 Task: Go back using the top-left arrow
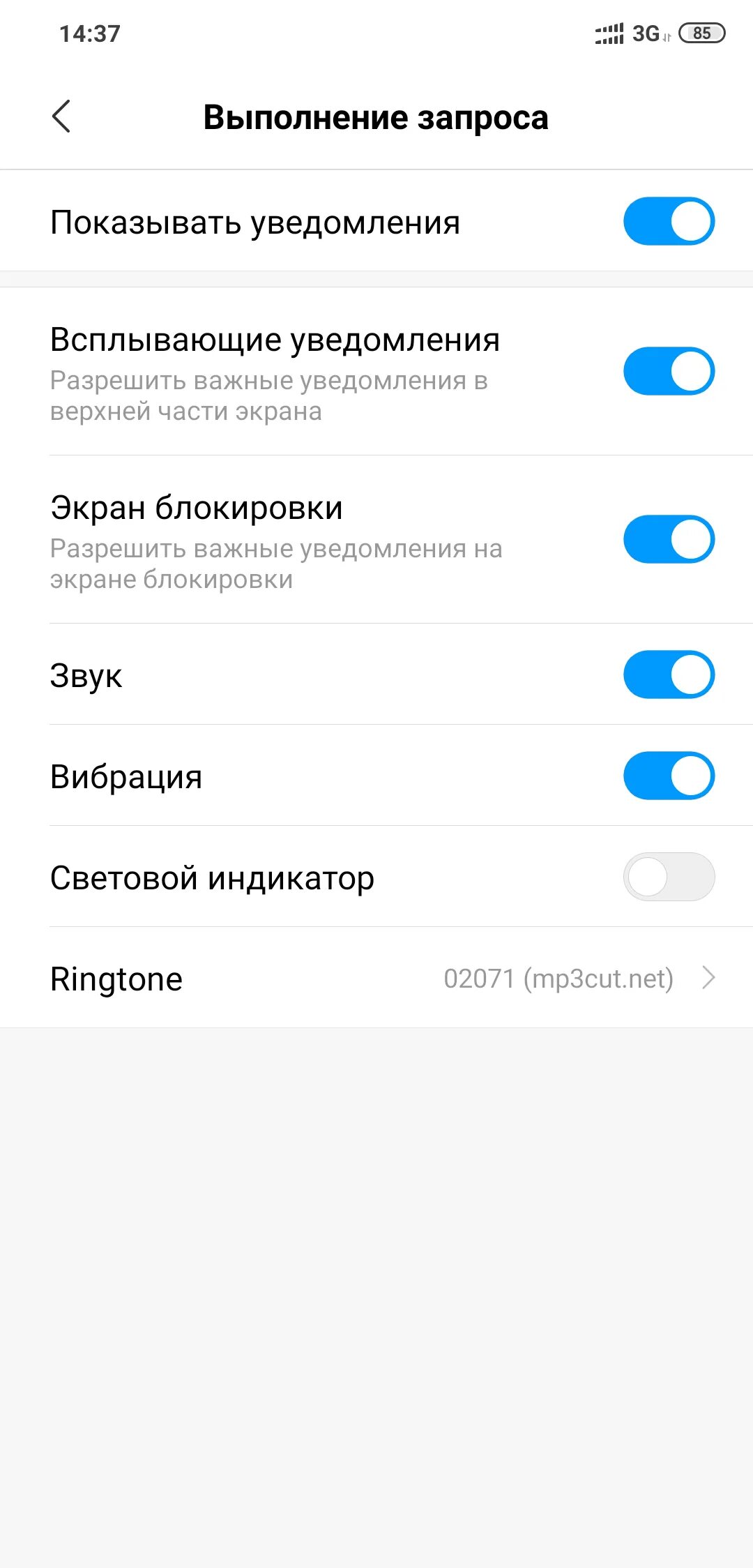(61, 116)
